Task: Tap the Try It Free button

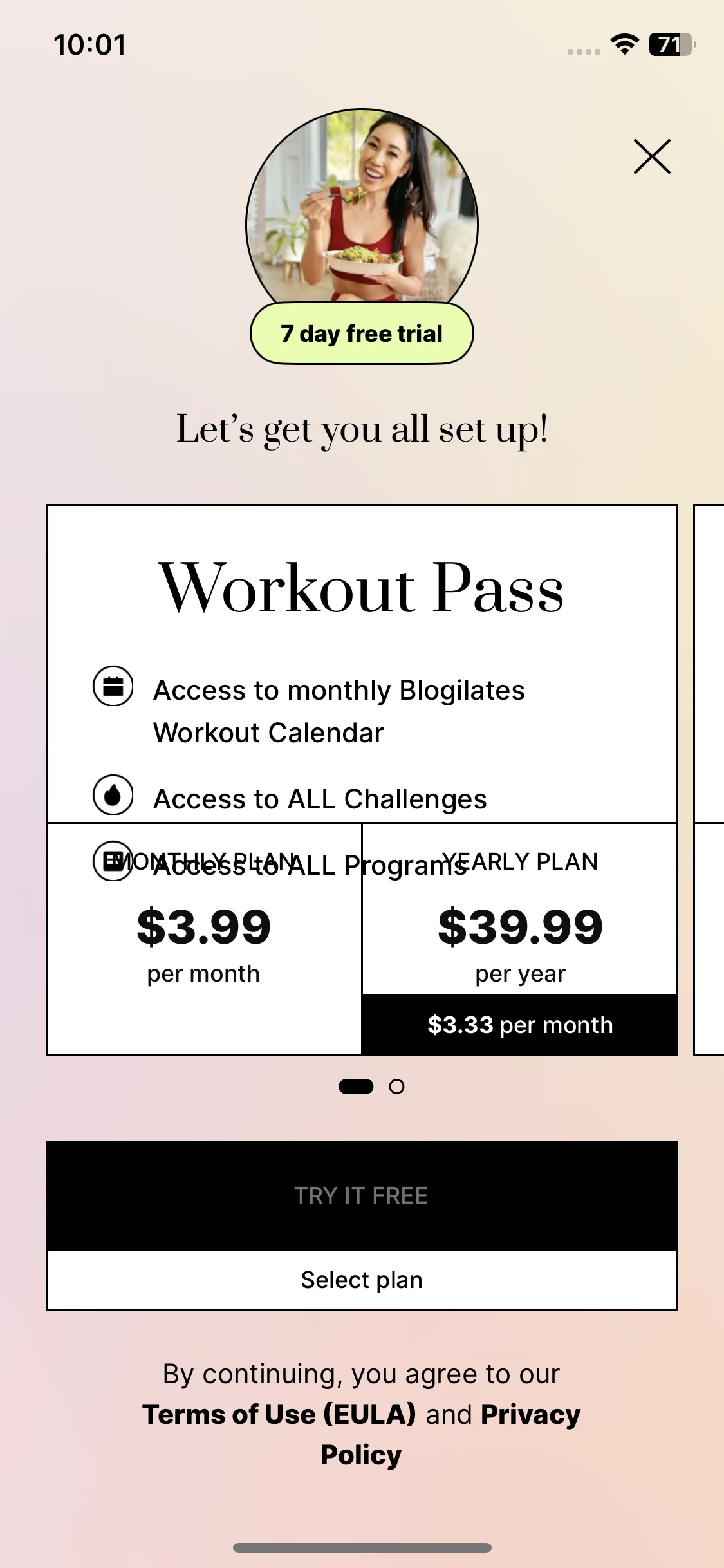Action: pyautogui.click(x=362, y=1195)
